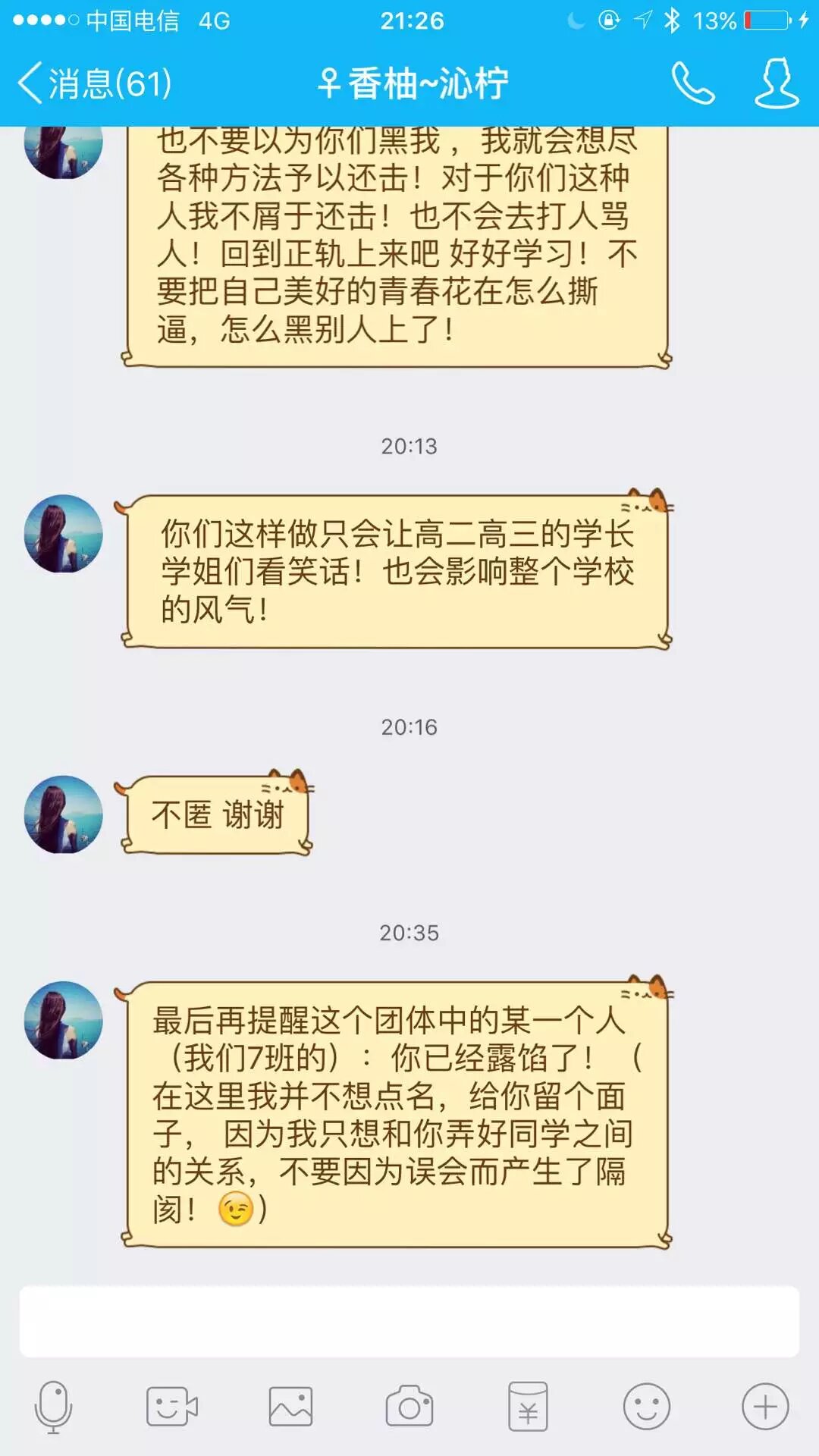The height and width of the screenshot is (1456, 819).
Task: Open the red packet icon
Action: [x=528, y=1407]
